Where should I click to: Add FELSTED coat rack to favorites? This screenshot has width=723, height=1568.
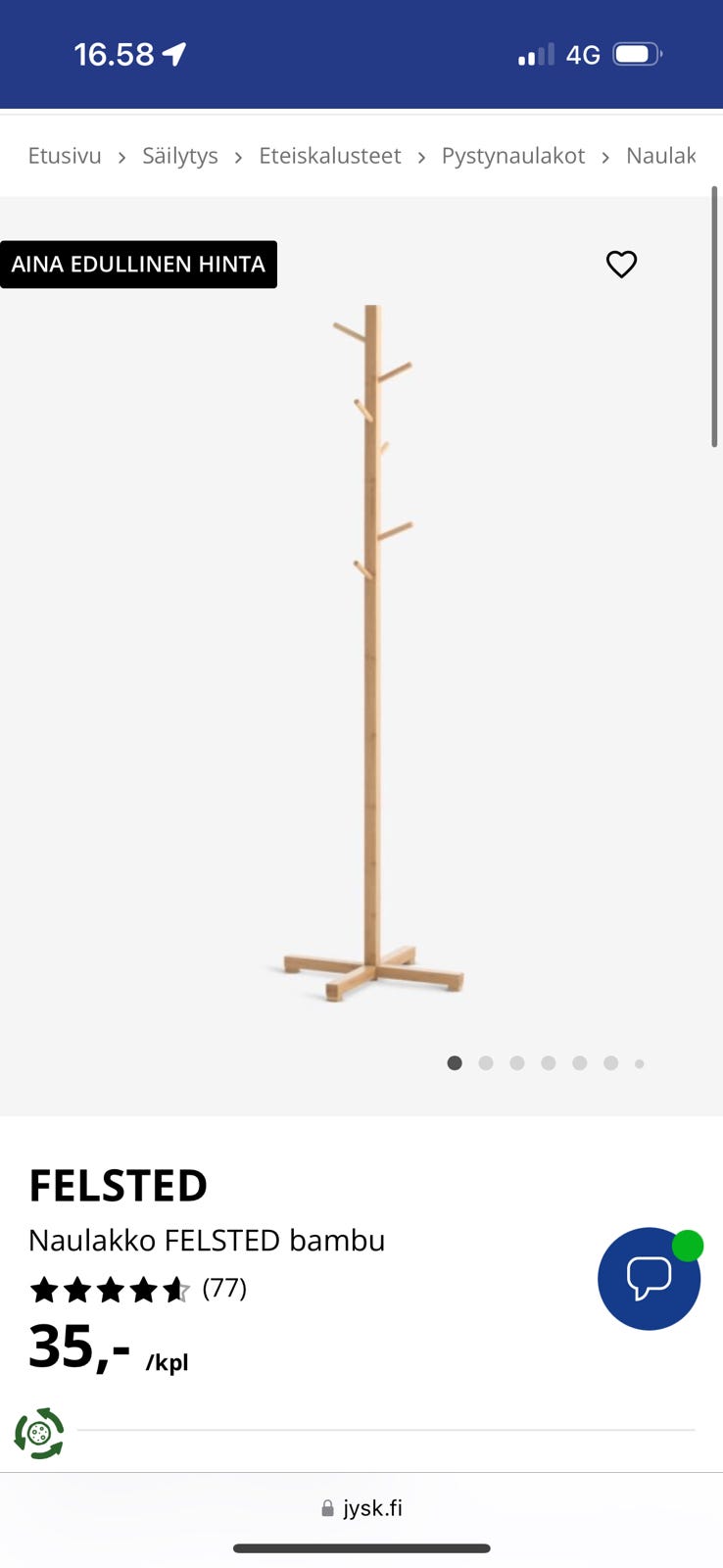click(621, 265)
